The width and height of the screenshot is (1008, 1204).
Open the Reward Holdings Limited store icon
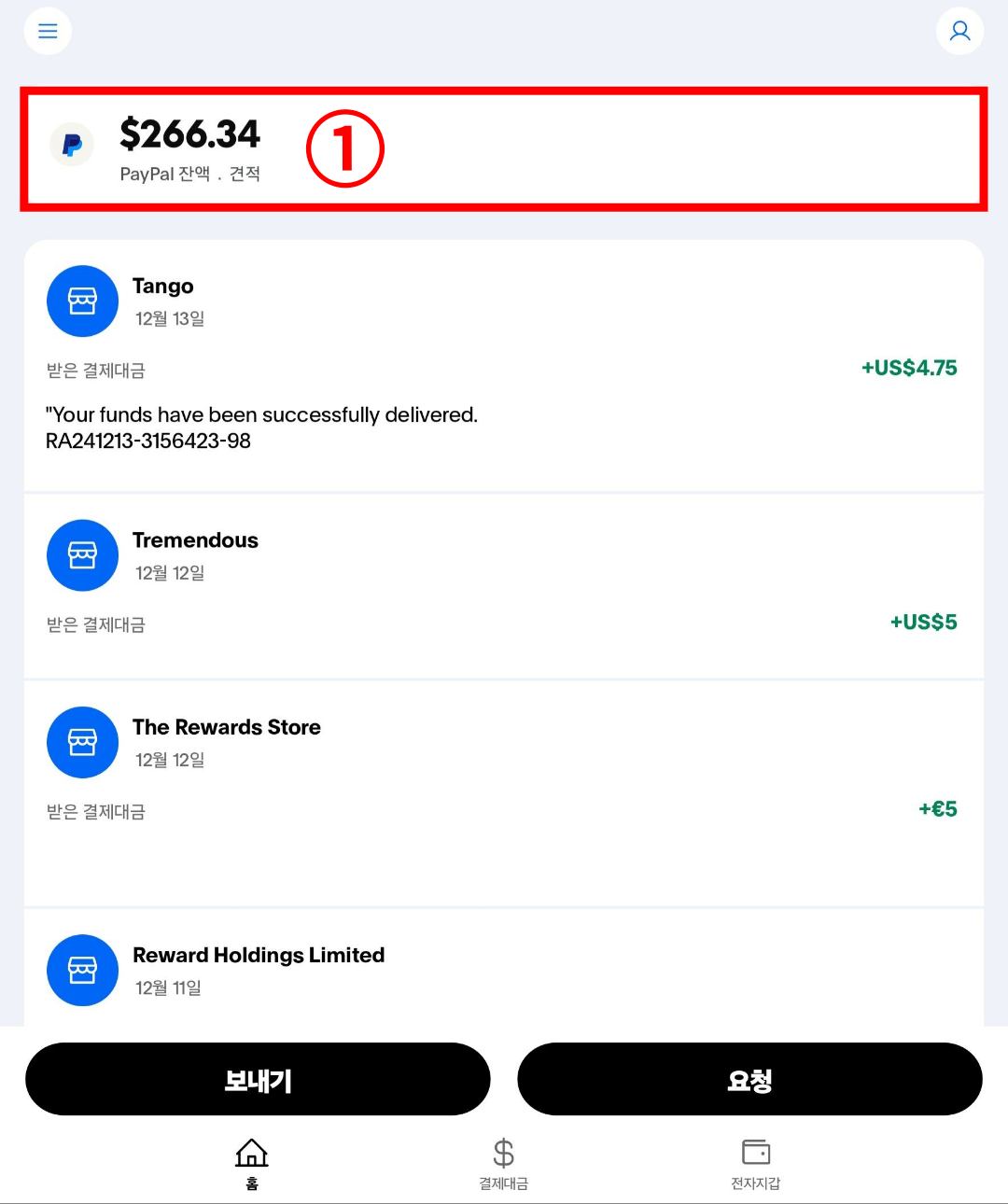coord(82,970)
